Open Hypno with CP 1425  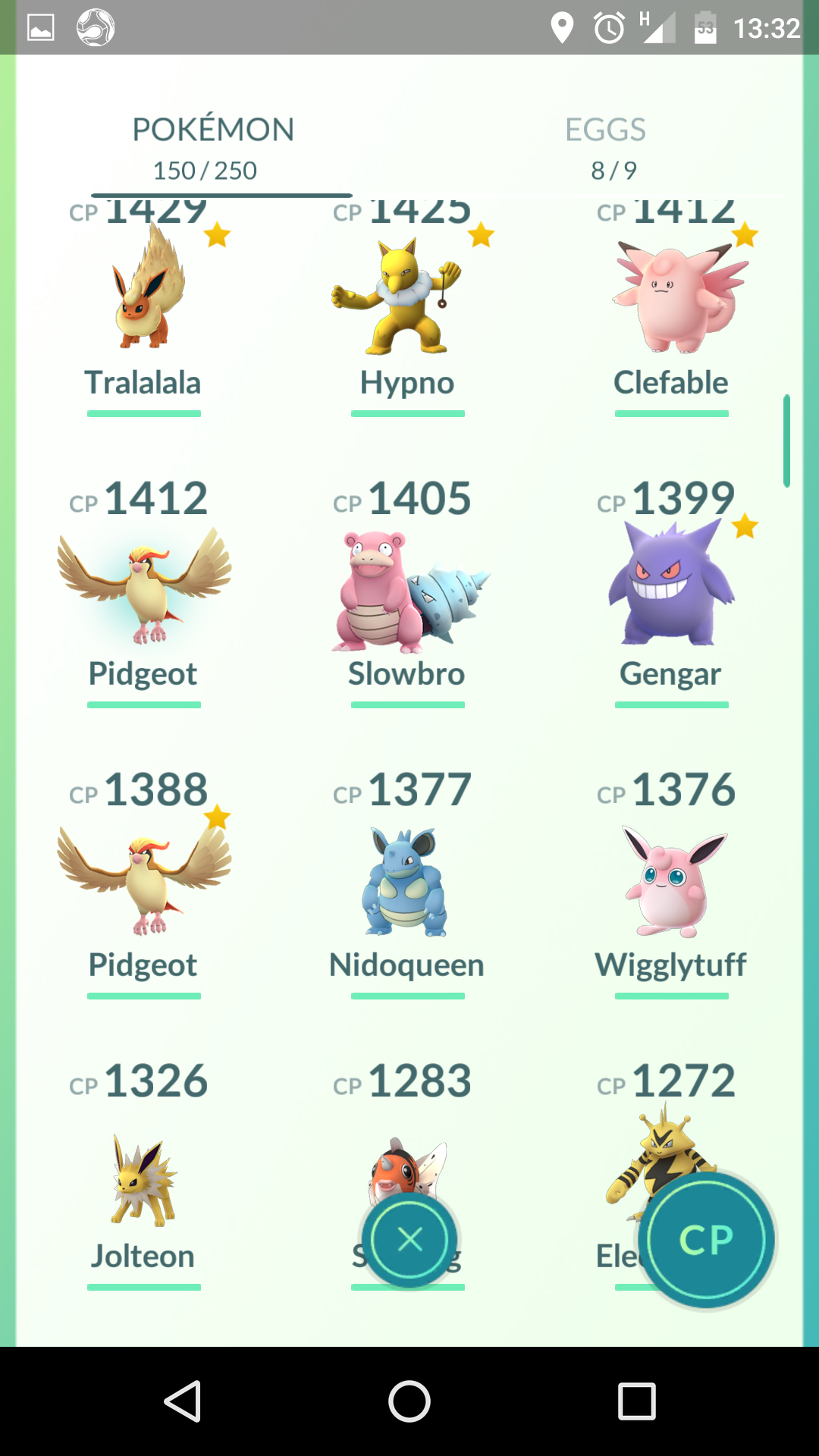[x=407, y=303]
